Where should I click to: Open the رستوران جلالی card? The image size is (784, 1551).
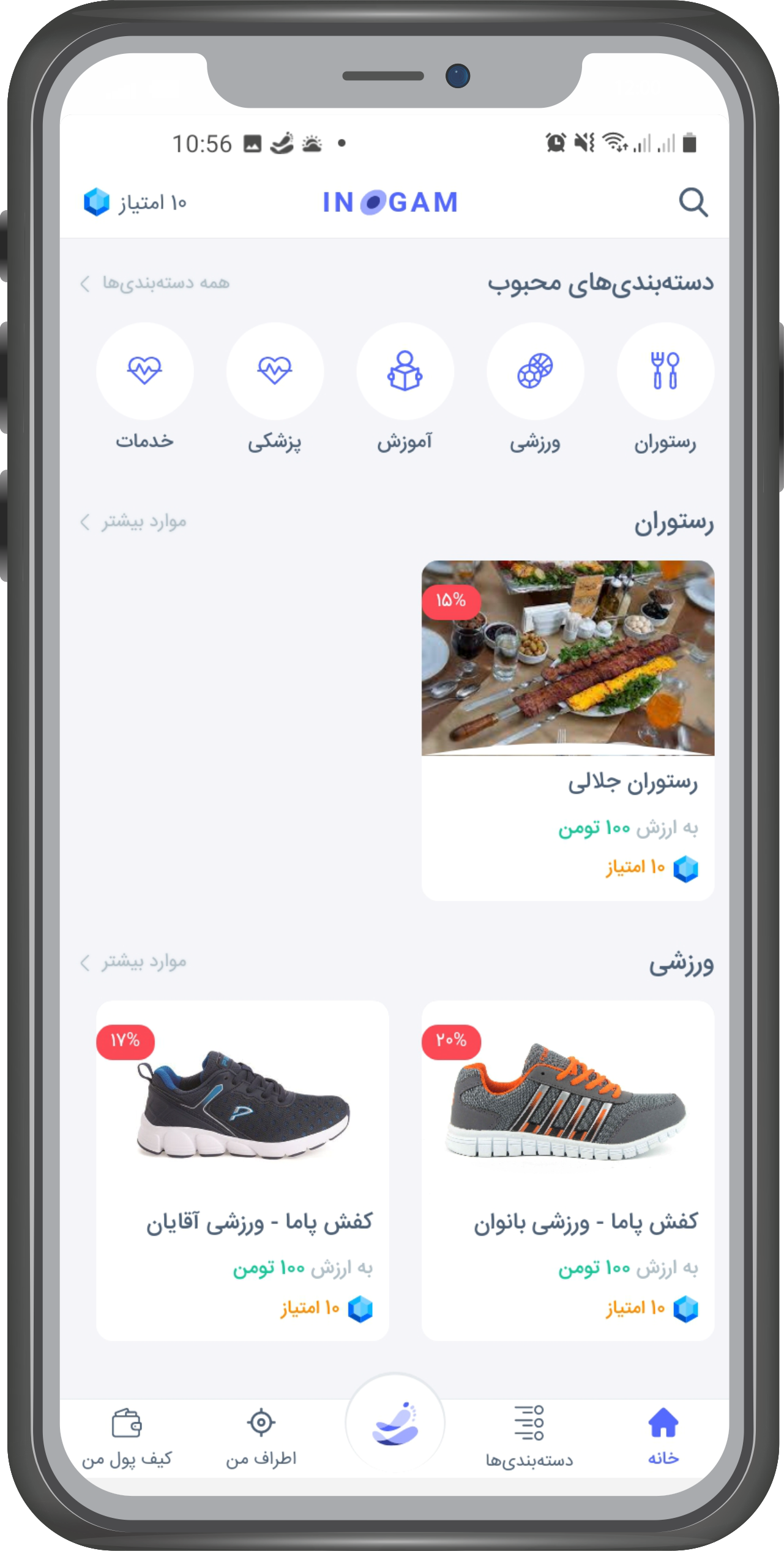(x=567, y=729)
